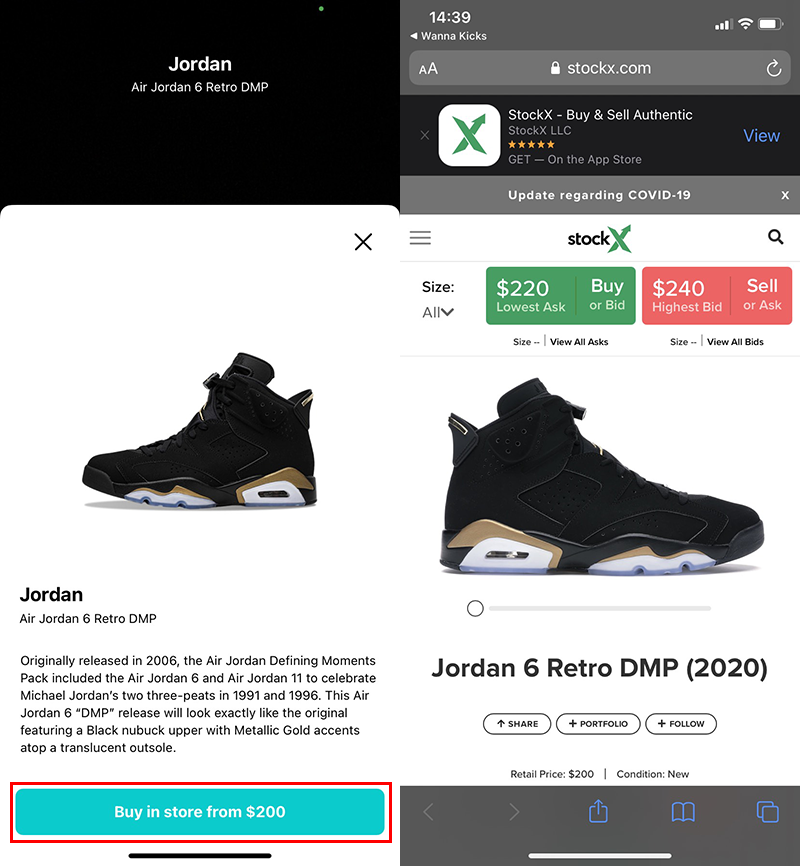Open the stockx.com address bar
The image size is (800, 866).
click(x=600, y=69)
